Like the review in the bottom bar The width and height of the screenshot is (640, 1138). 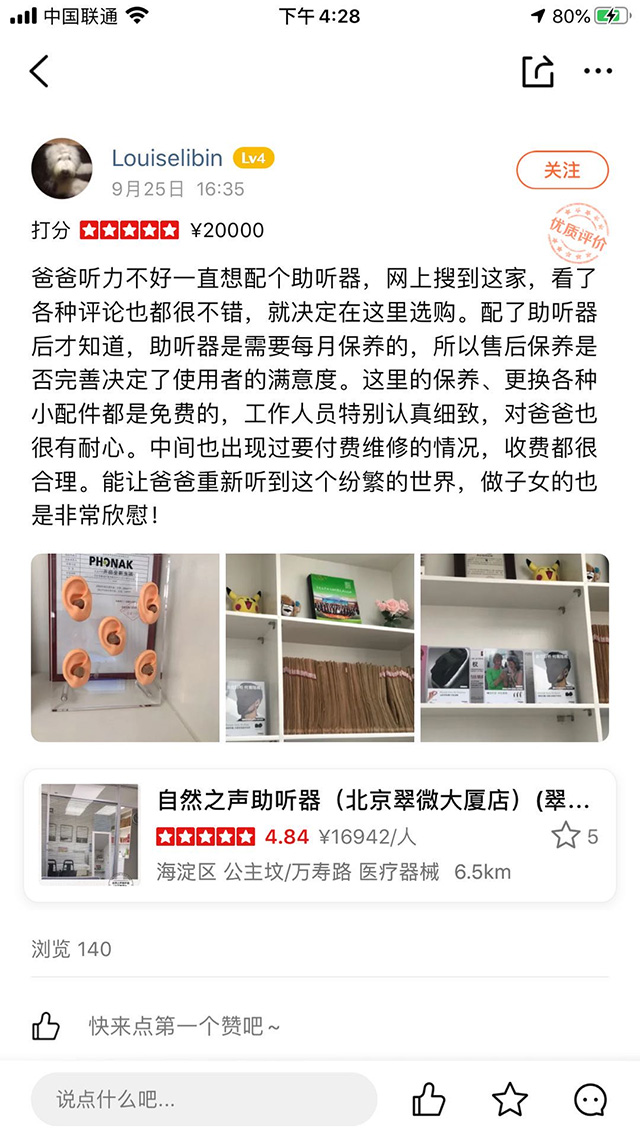tap(429, 1100)
